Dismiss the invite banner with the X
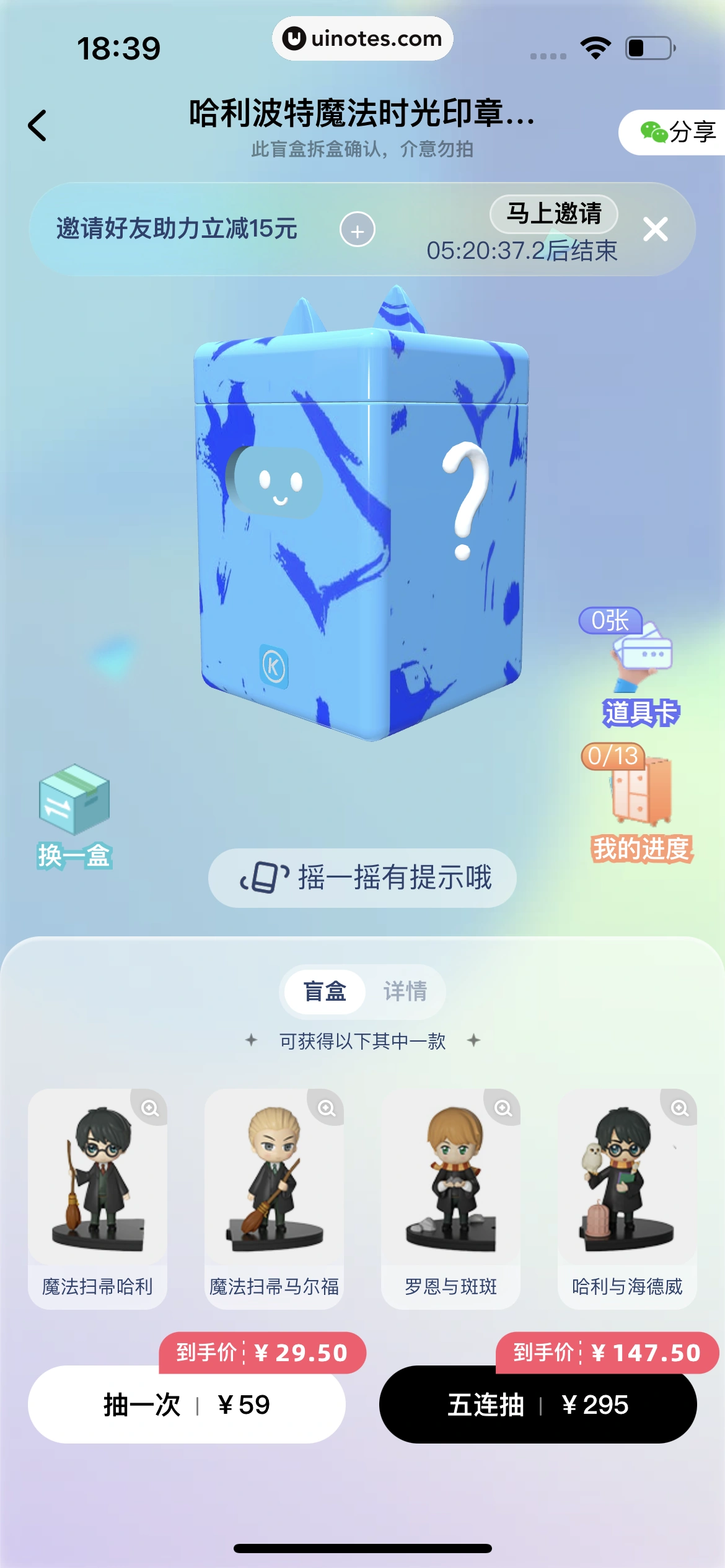The height and width of the screenshot is (1568, 725). coord(656,230)
